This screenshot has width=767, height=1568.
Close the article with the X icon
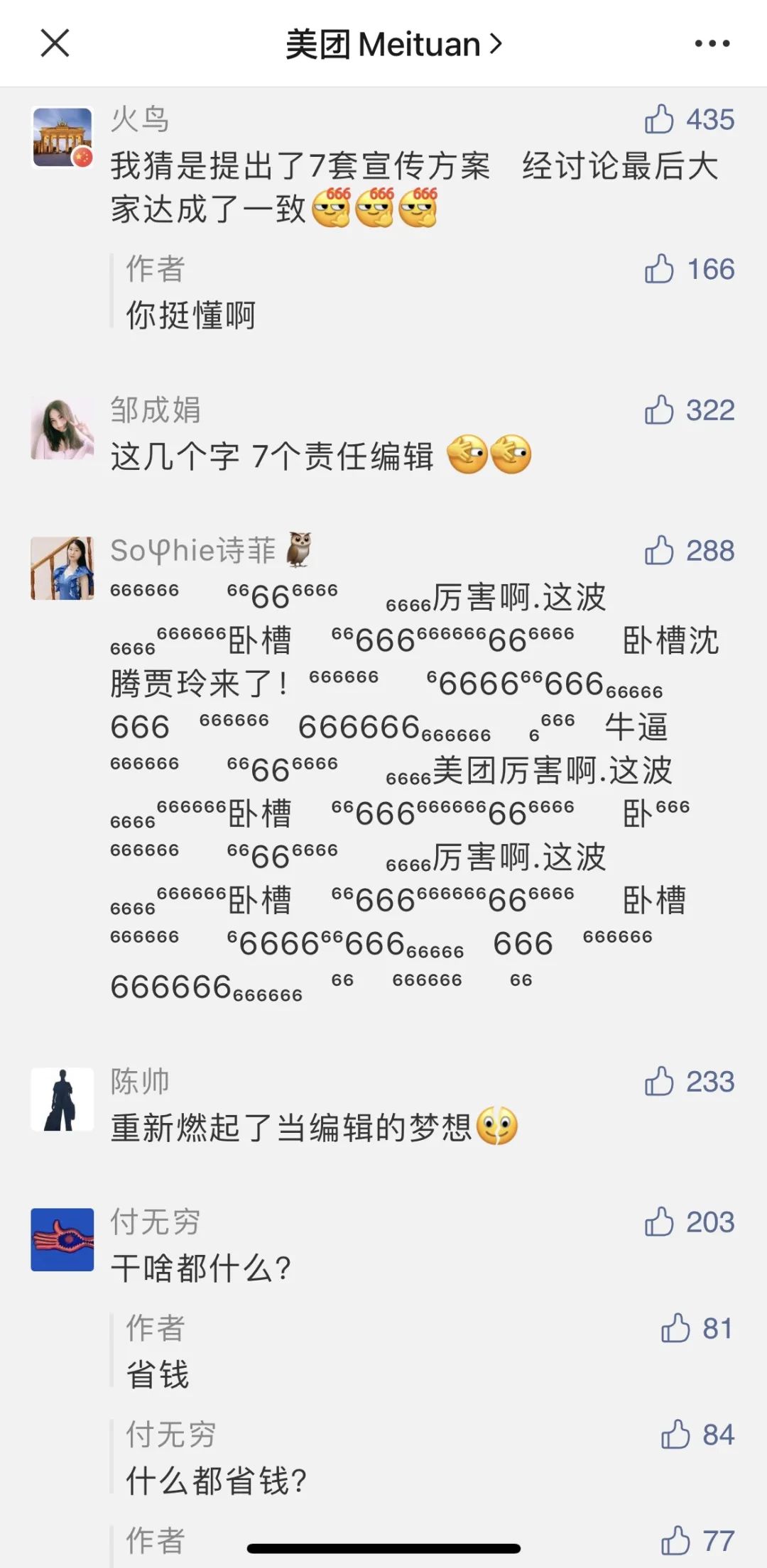pyautogui.click(x=55, y=43)
